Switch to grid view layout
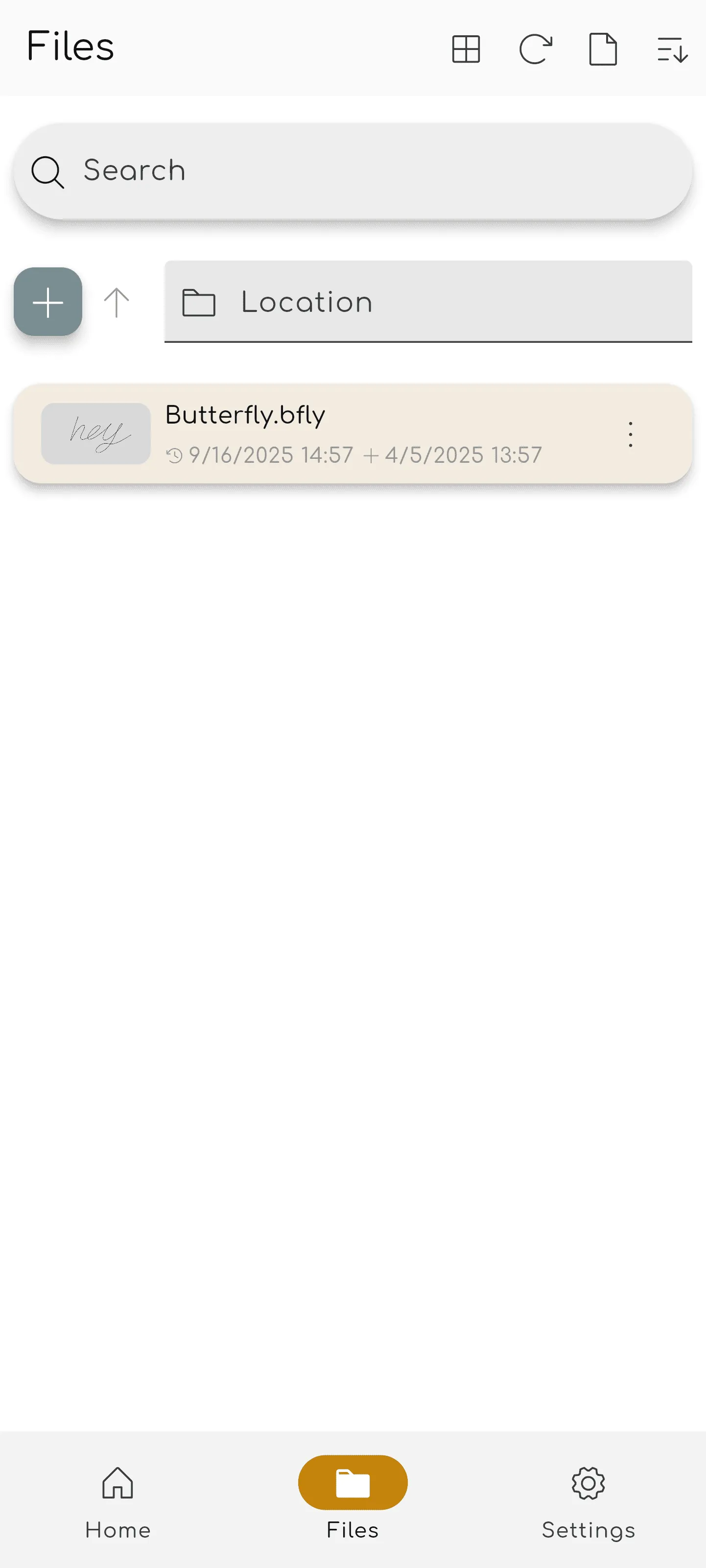 point(466,48)
